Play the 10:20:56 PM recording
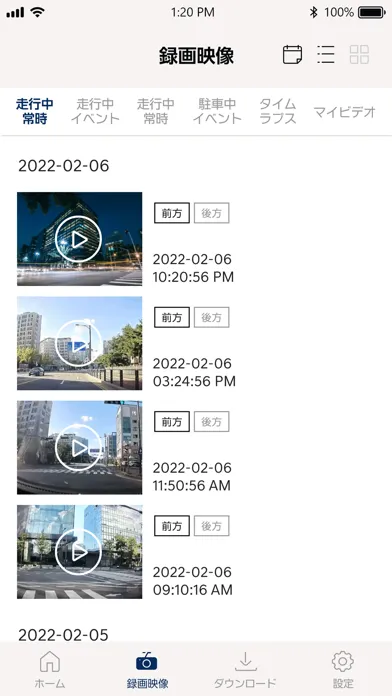392x696 pixels. click(79, 239)
